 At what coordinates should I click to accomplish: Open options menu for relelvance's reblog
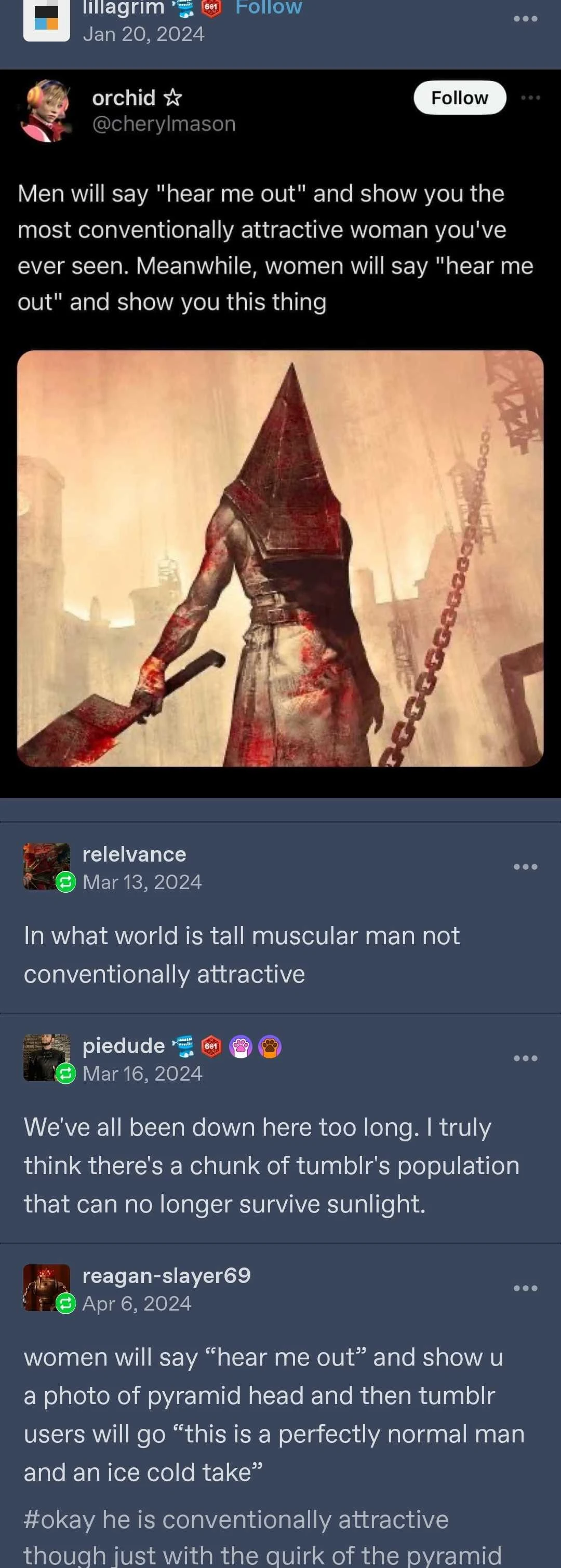[x=525, y=866]
